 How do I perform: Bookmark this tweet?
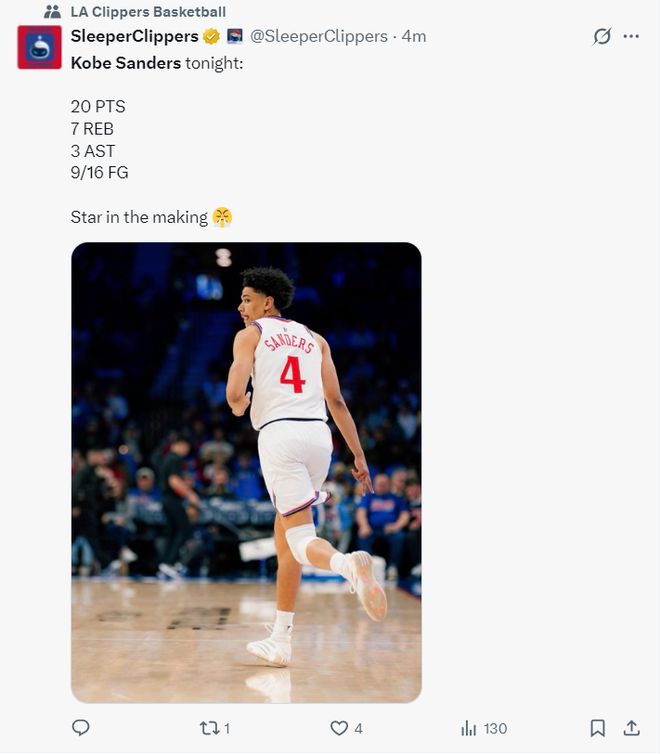597,728
